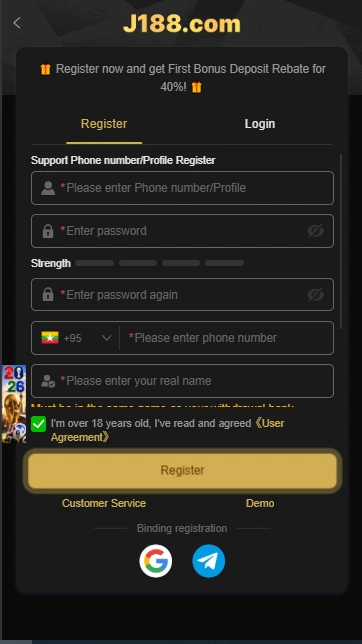Tap the Enter password again field
The width and height of the screenshot is (362, 644).
coord(182,294)
